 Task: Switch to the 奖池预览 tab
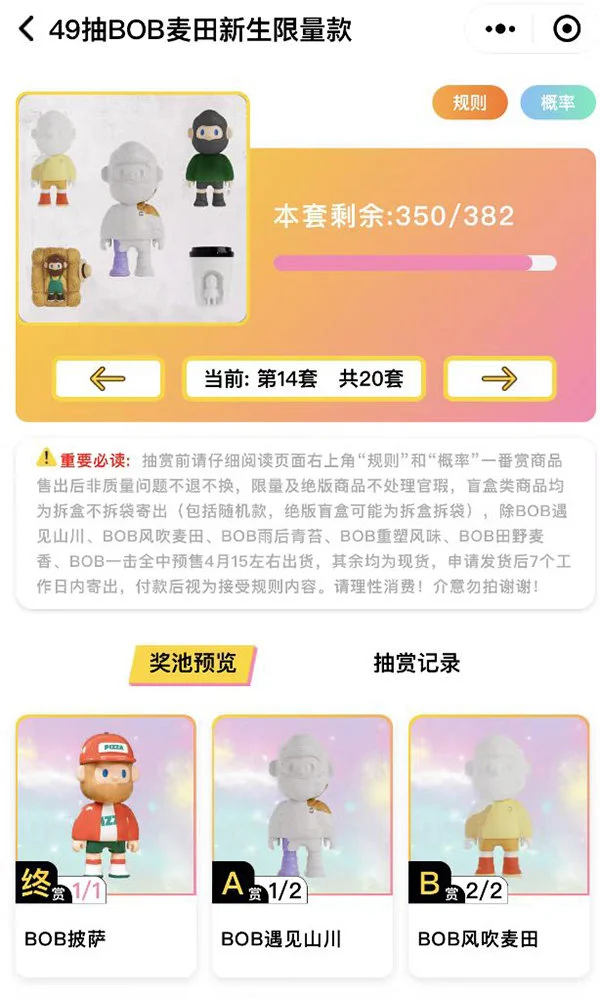tap(193, 664)
